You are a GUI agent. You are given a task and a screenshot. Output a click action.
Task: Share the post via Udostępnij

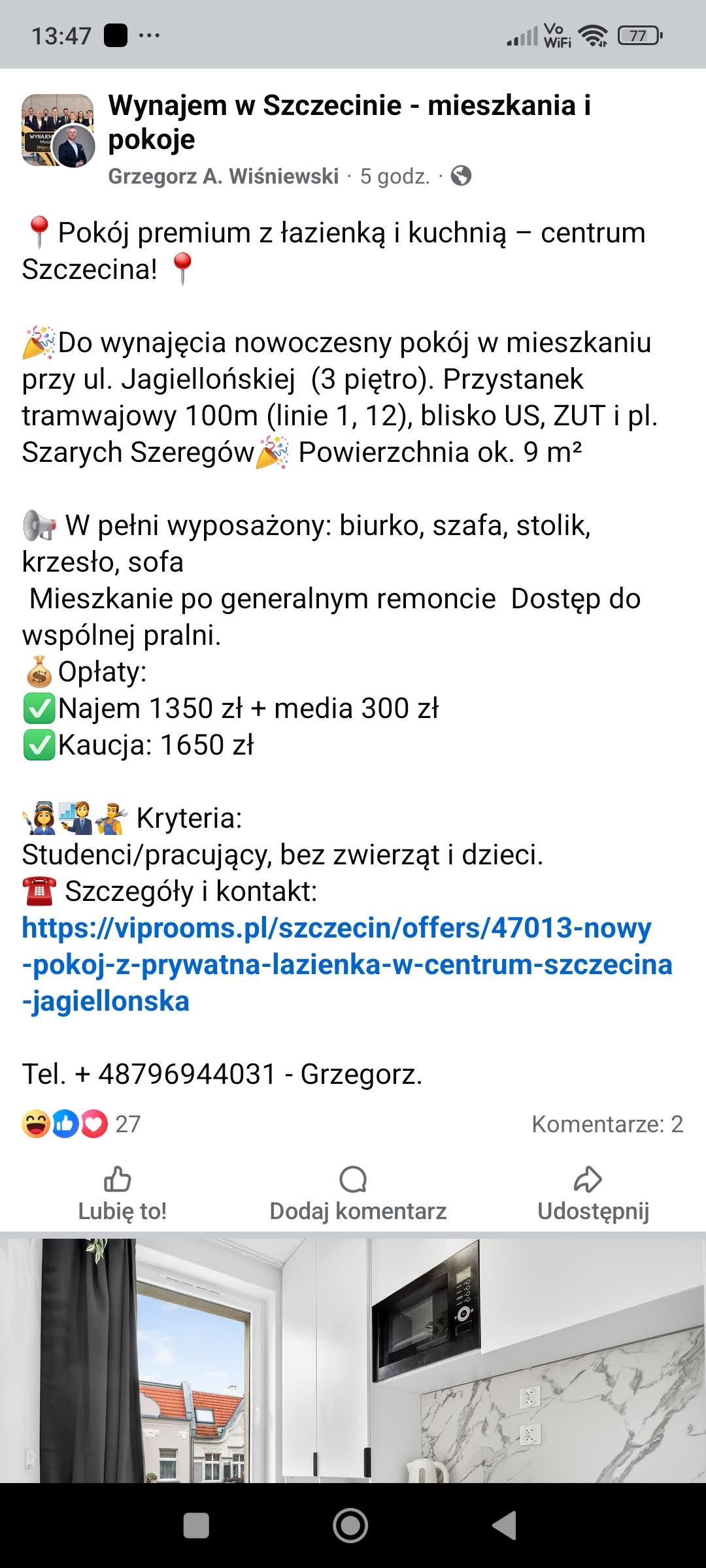coord(593,1194)
